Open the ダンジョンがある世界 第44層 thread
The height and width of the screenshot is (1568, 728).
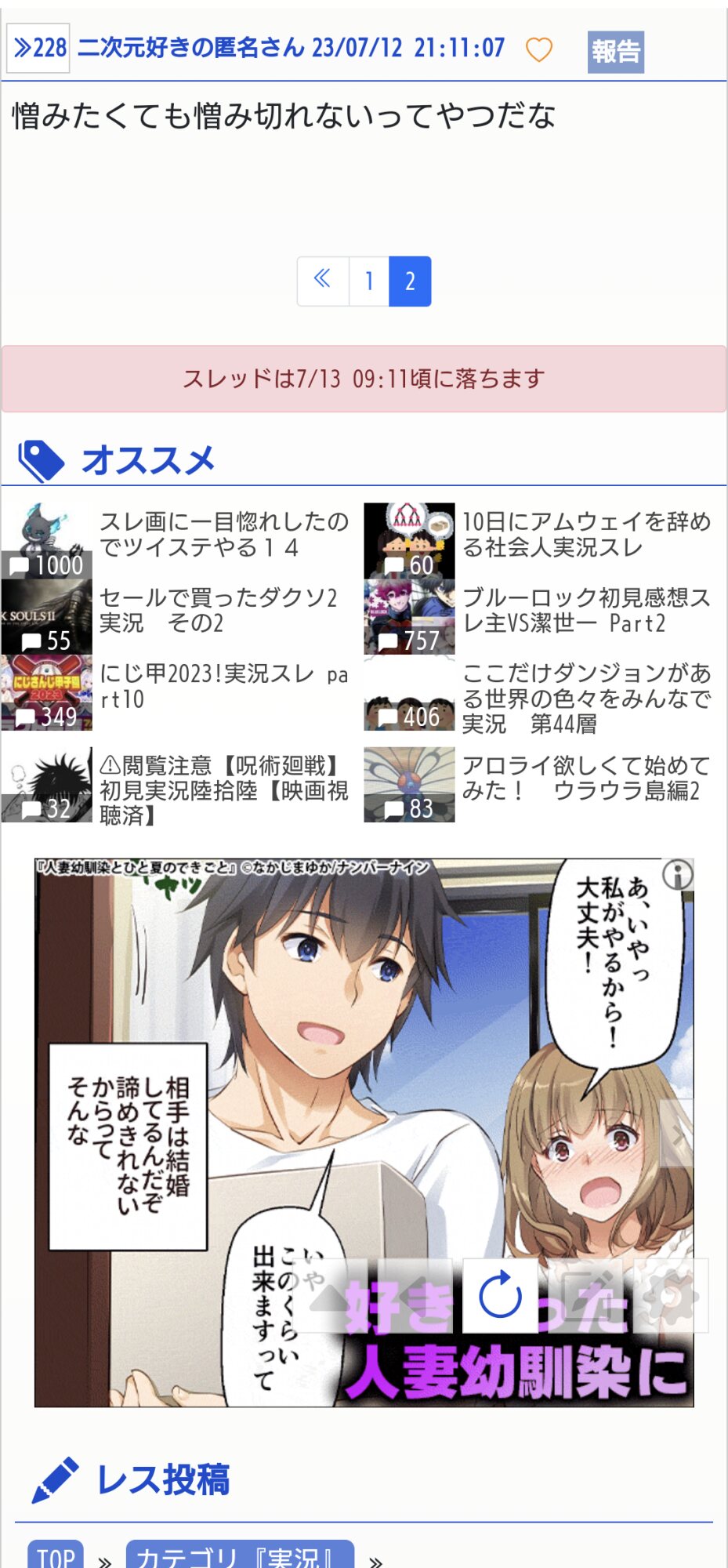587,698
